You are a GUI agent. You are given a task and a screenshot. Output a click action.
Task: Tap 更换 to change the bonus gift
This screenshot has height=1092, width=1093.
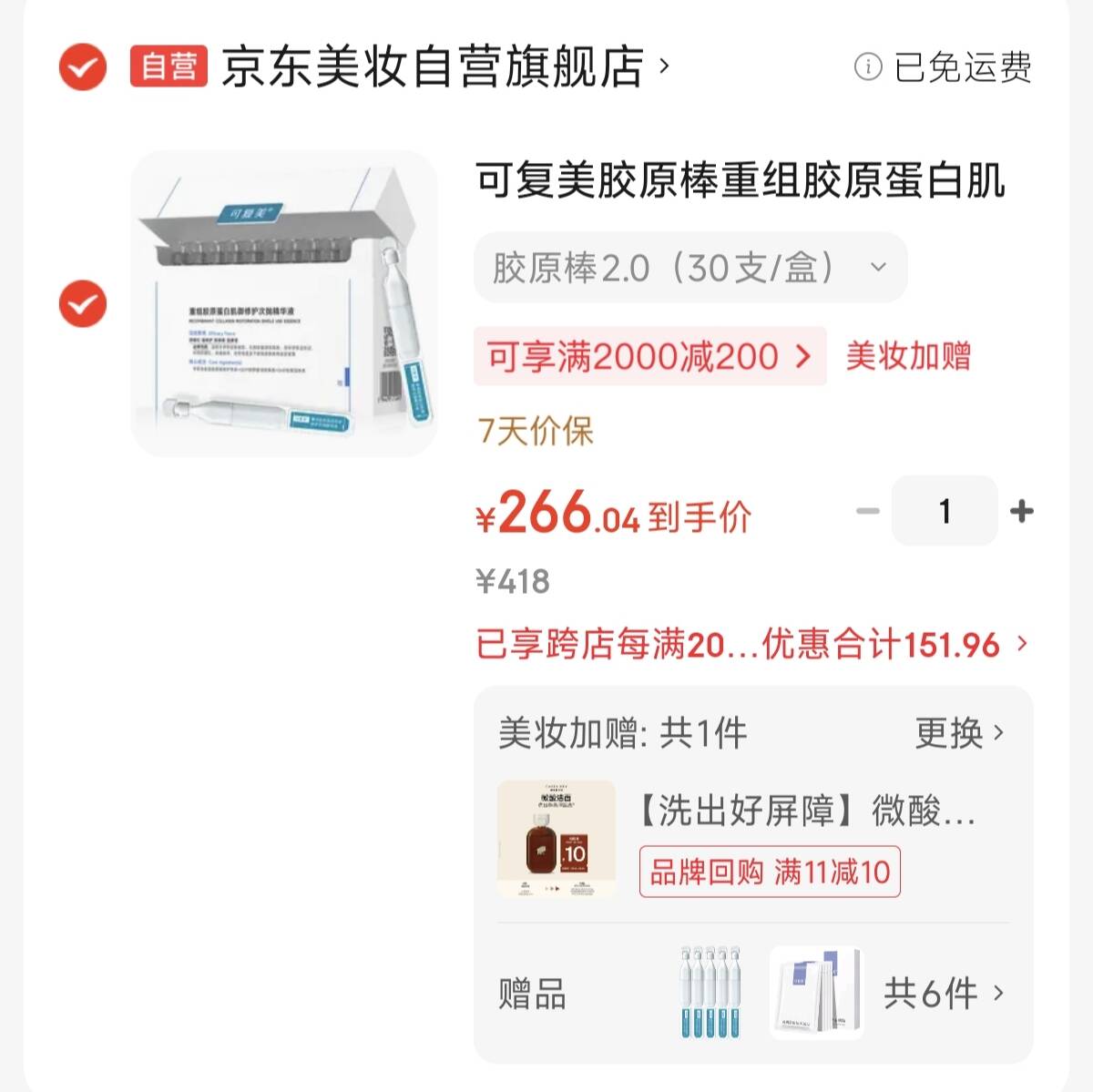click(x=960, y=732)
